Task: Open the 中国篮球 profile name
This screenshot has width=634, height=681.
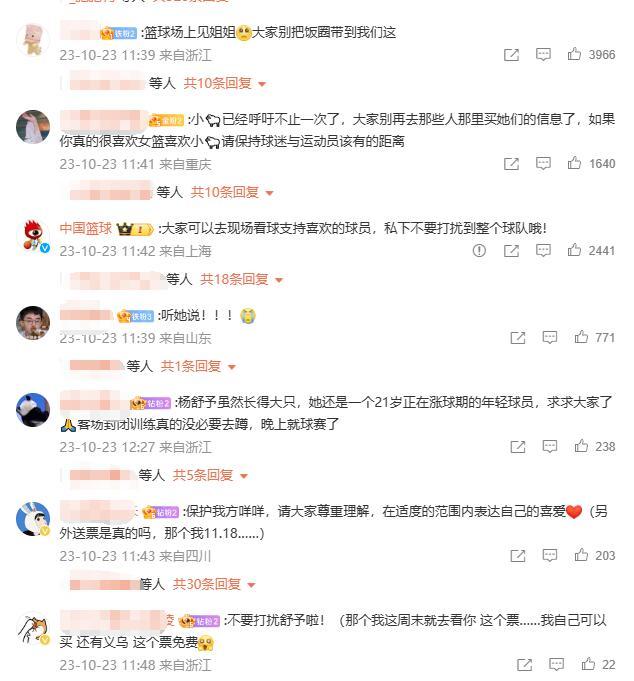Action: (86, 228)
